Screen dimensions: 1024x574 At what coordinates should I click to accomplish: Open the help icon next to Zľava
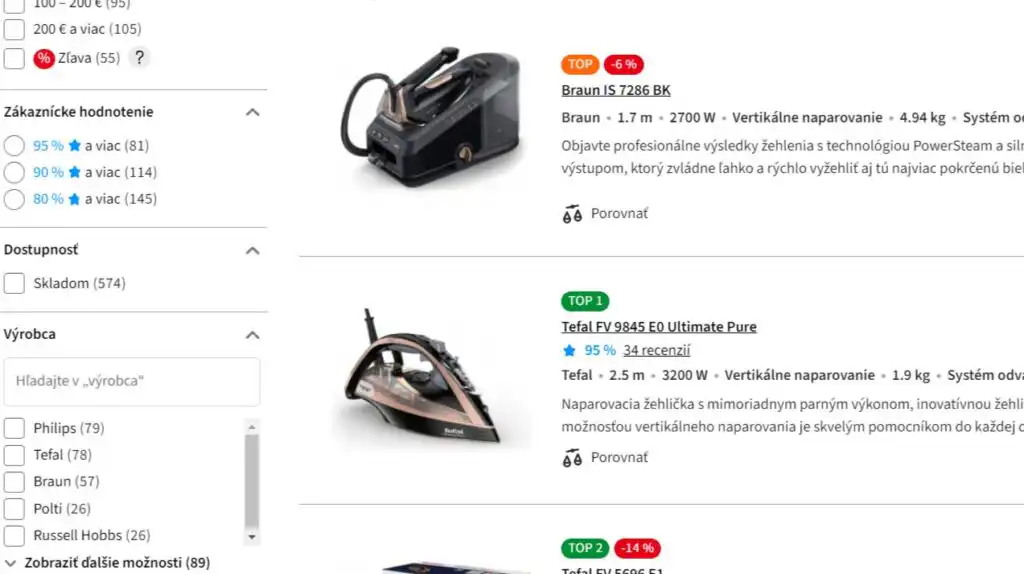pos(140,58)
